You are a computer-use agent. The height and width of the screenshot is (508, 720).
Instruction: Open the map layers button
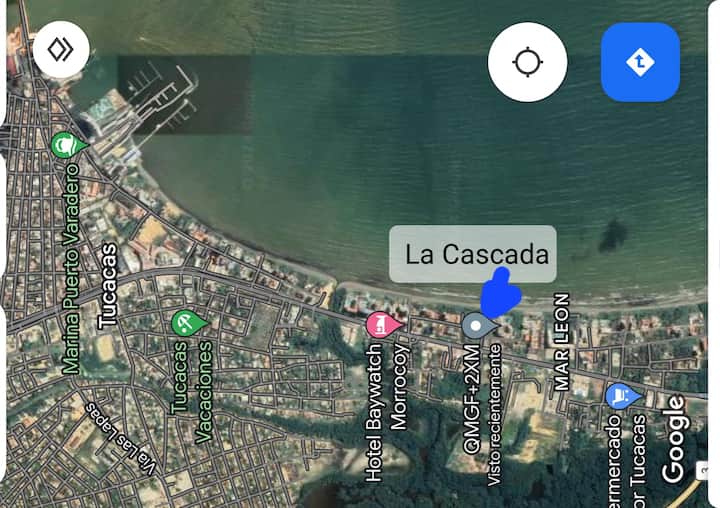[61, 49]
